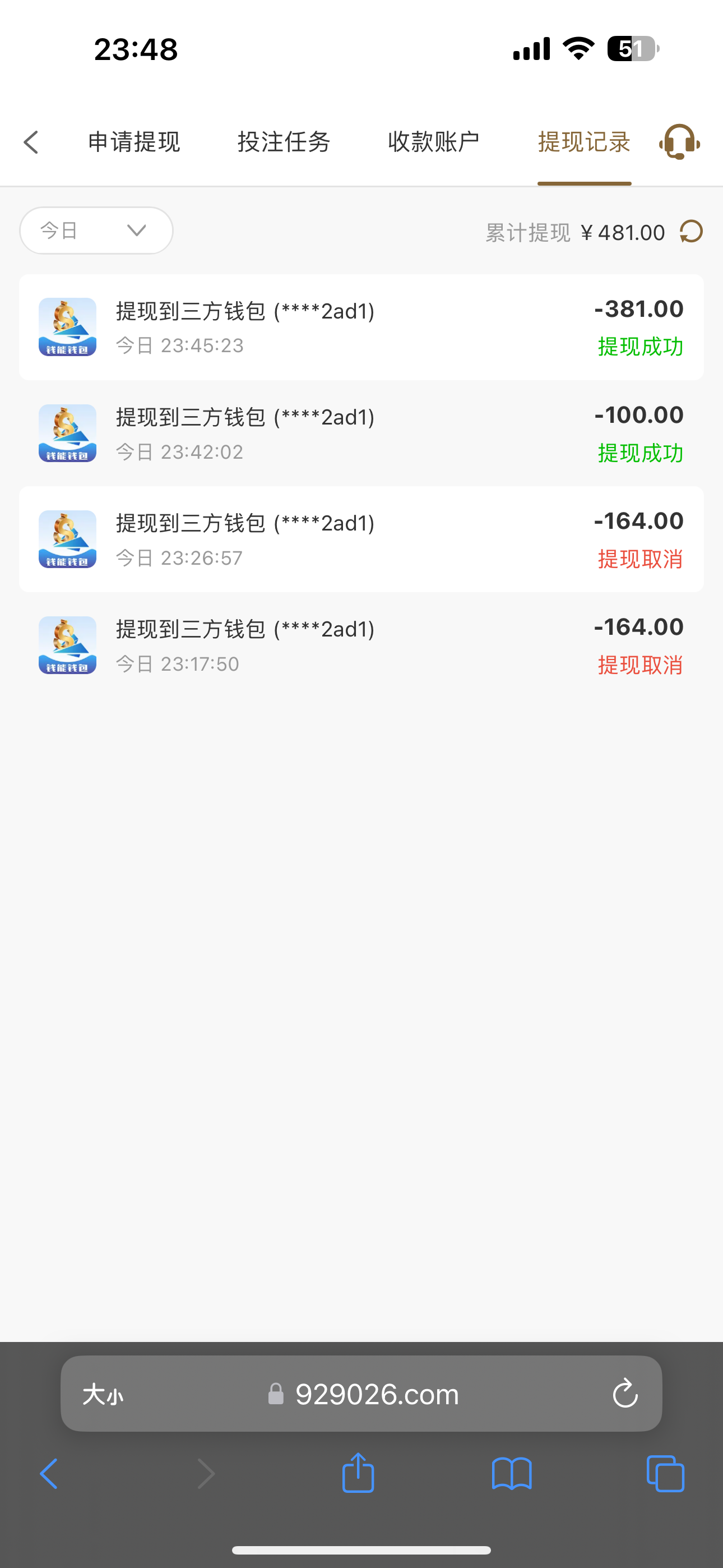The image size is (723, 1568).
Task: Contact customer service via headset icon
Action: click(679, 142)
